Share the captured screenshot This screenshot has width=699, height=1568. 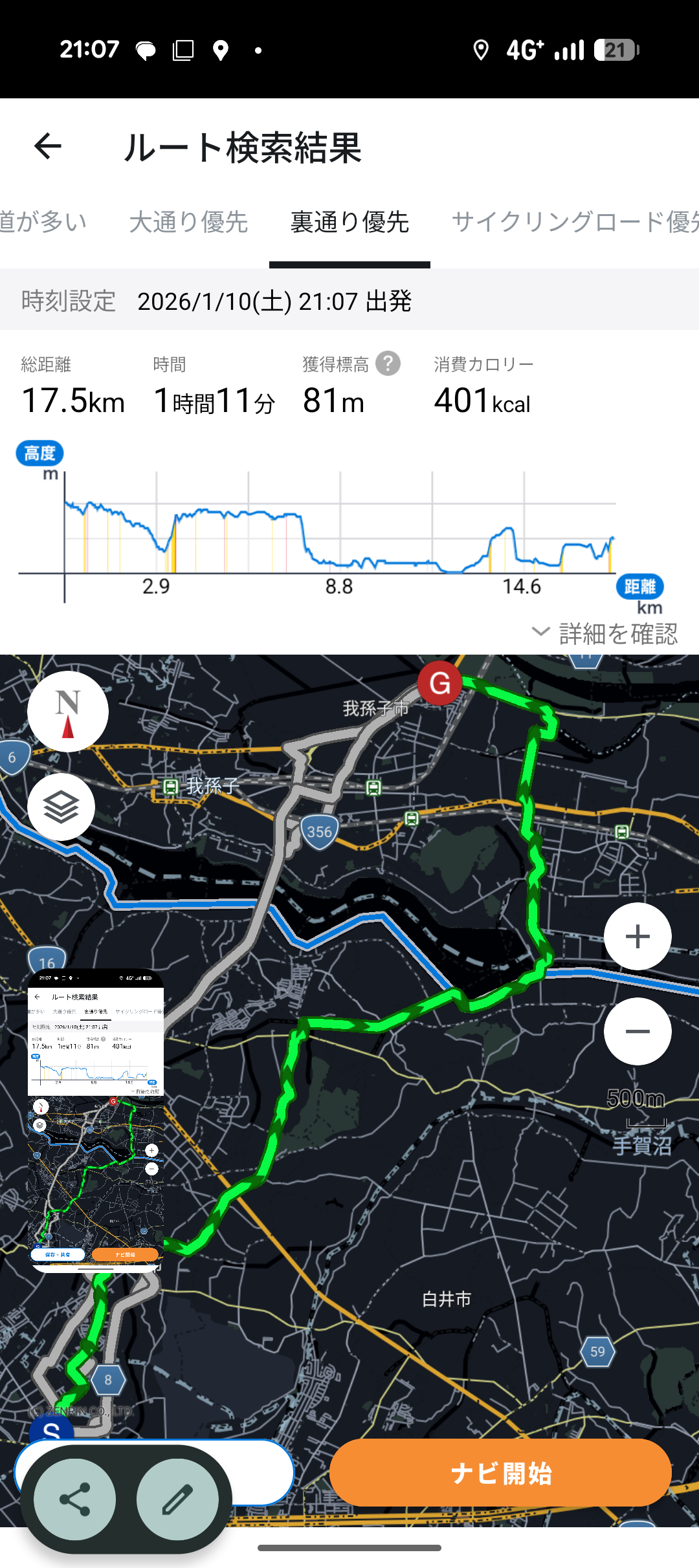pos(75,1499)
